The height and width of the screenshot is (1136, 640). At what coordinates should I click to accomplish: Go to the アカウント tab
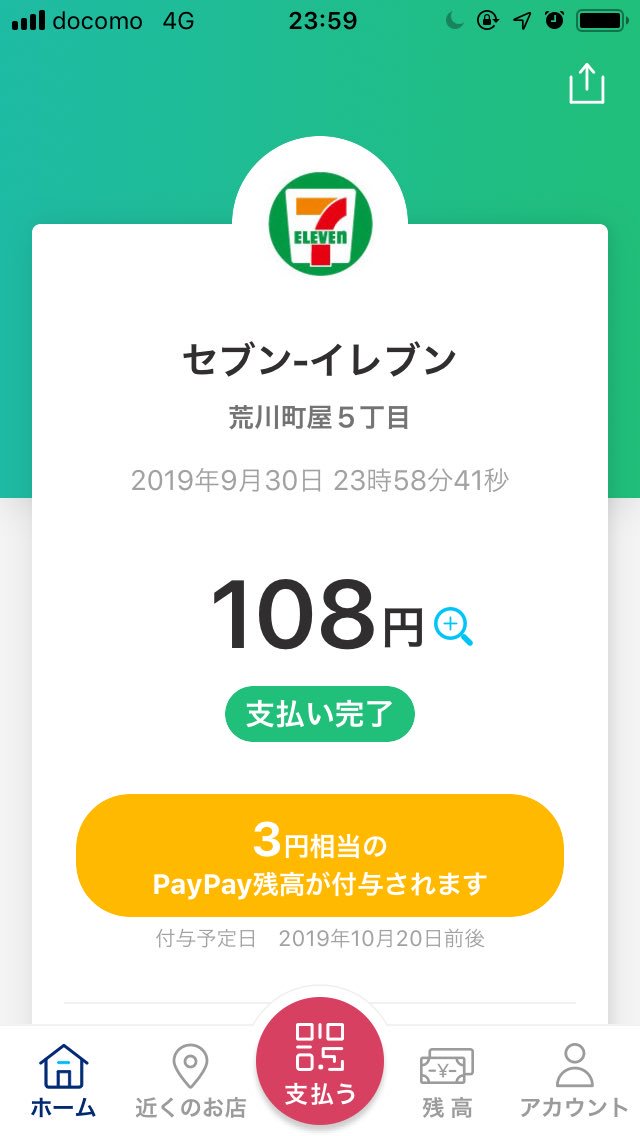[574, 1080]
